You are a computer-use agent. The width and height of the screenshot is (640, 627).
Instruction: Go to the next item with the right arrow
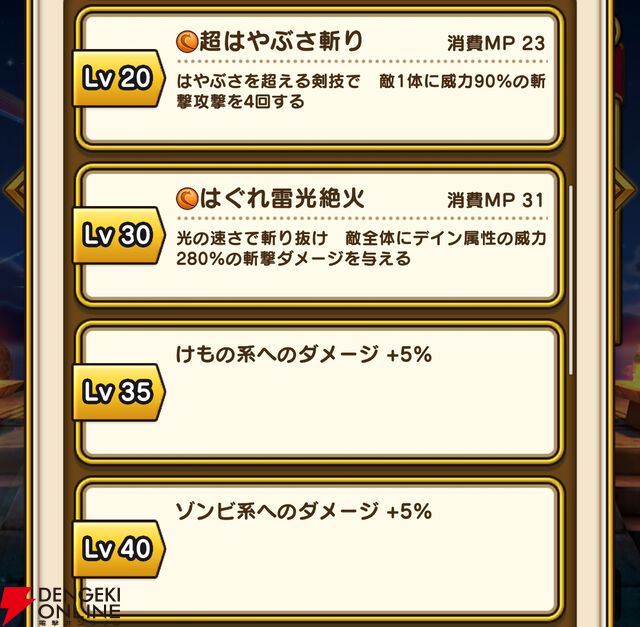click(626, 190)
